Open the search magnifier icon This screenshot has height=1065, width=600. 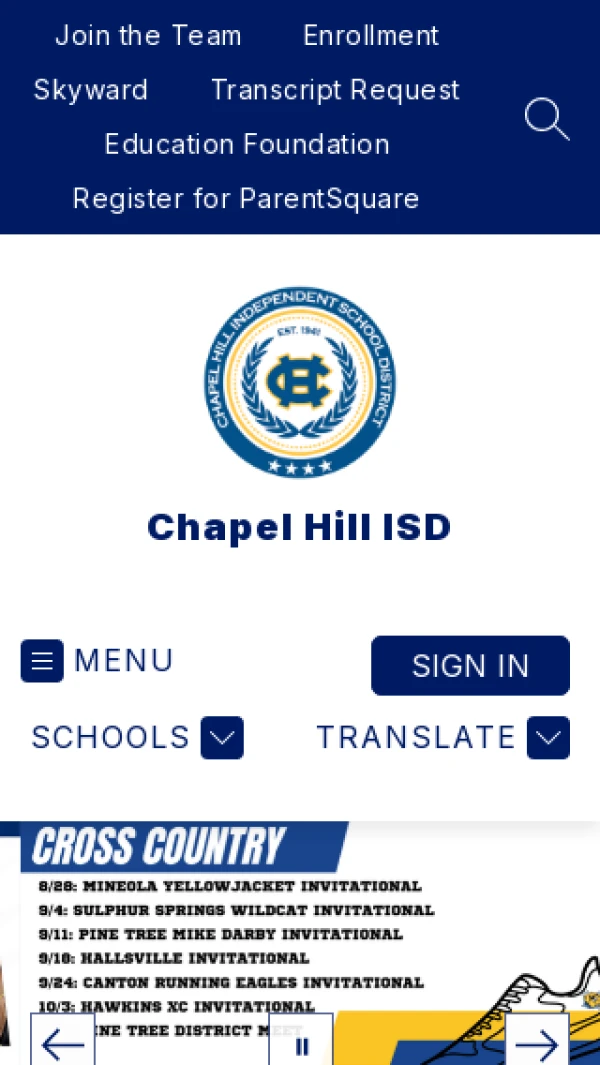546,119
